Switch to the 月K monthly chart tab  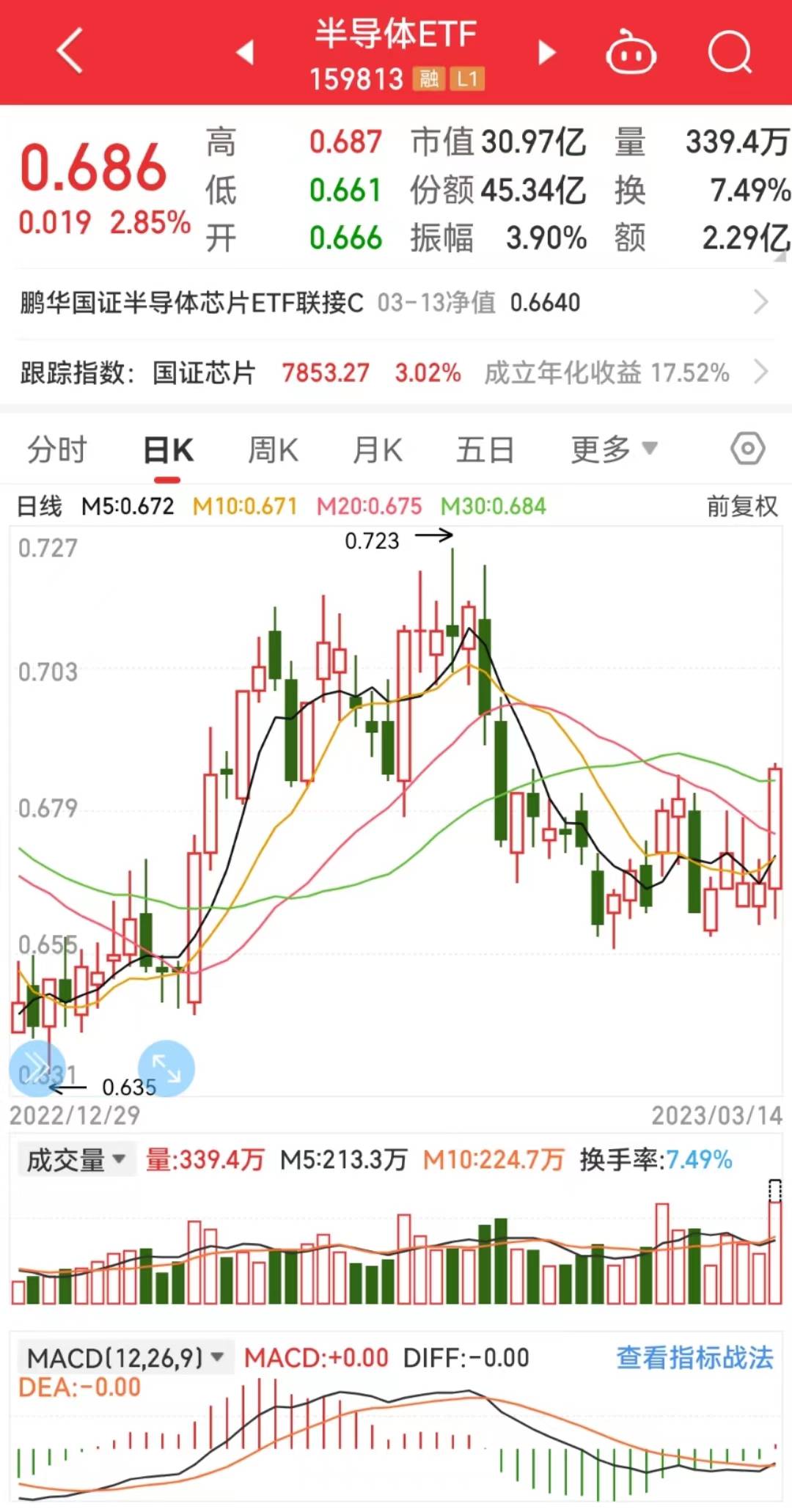pyautogui.click(x=376, y=448)
